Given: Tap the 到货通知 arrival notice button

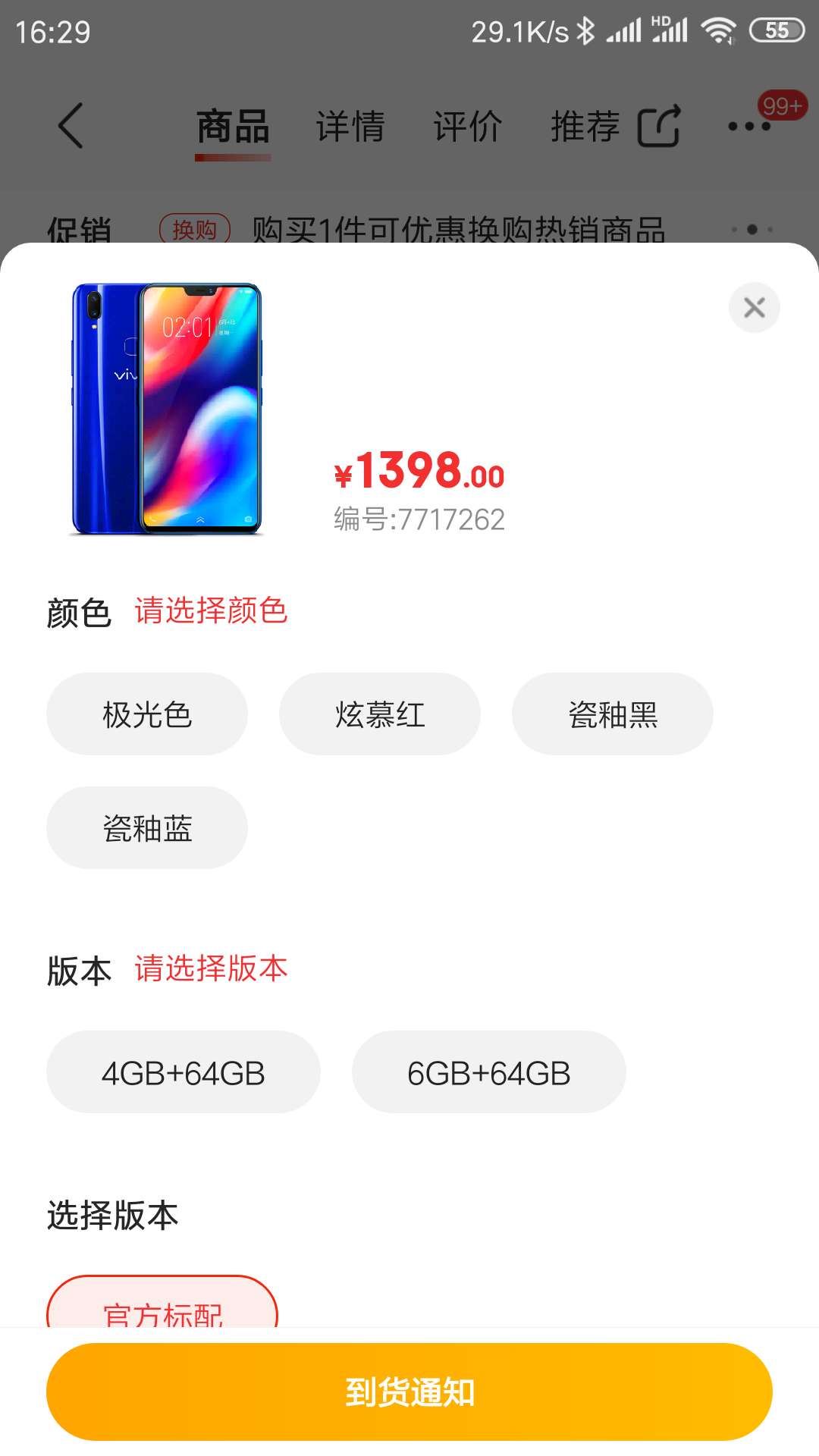Looking at the screenshot, I should [409, 1392].
